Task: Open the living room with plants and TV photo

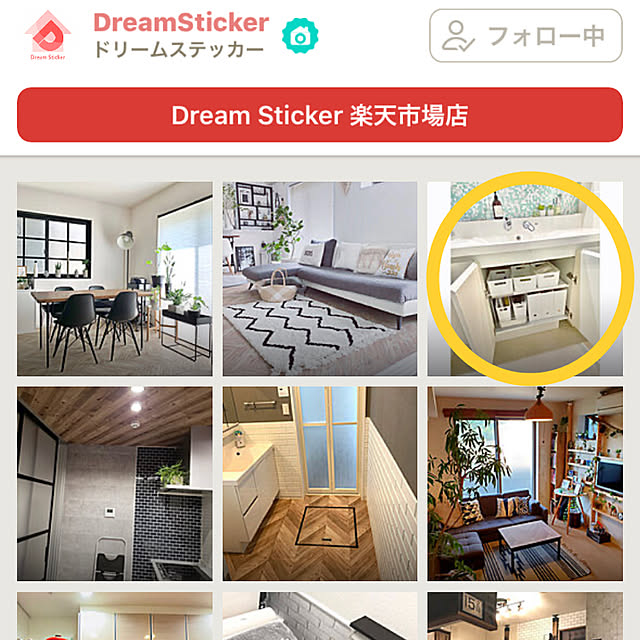Action: [525, 484]
